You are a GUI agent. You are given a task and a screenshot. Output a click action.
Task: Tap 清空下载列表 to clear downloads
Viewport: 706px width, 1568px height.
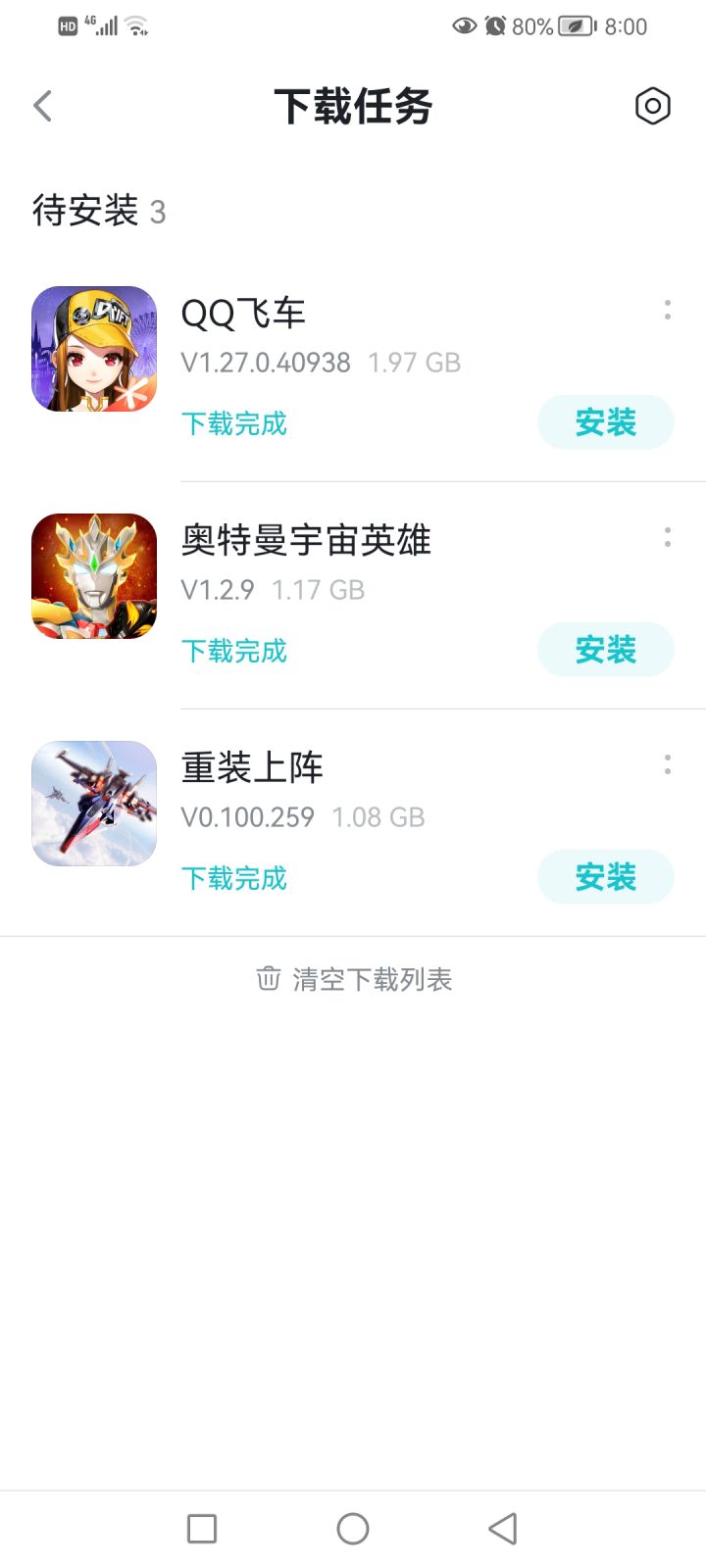click(354, 979)
